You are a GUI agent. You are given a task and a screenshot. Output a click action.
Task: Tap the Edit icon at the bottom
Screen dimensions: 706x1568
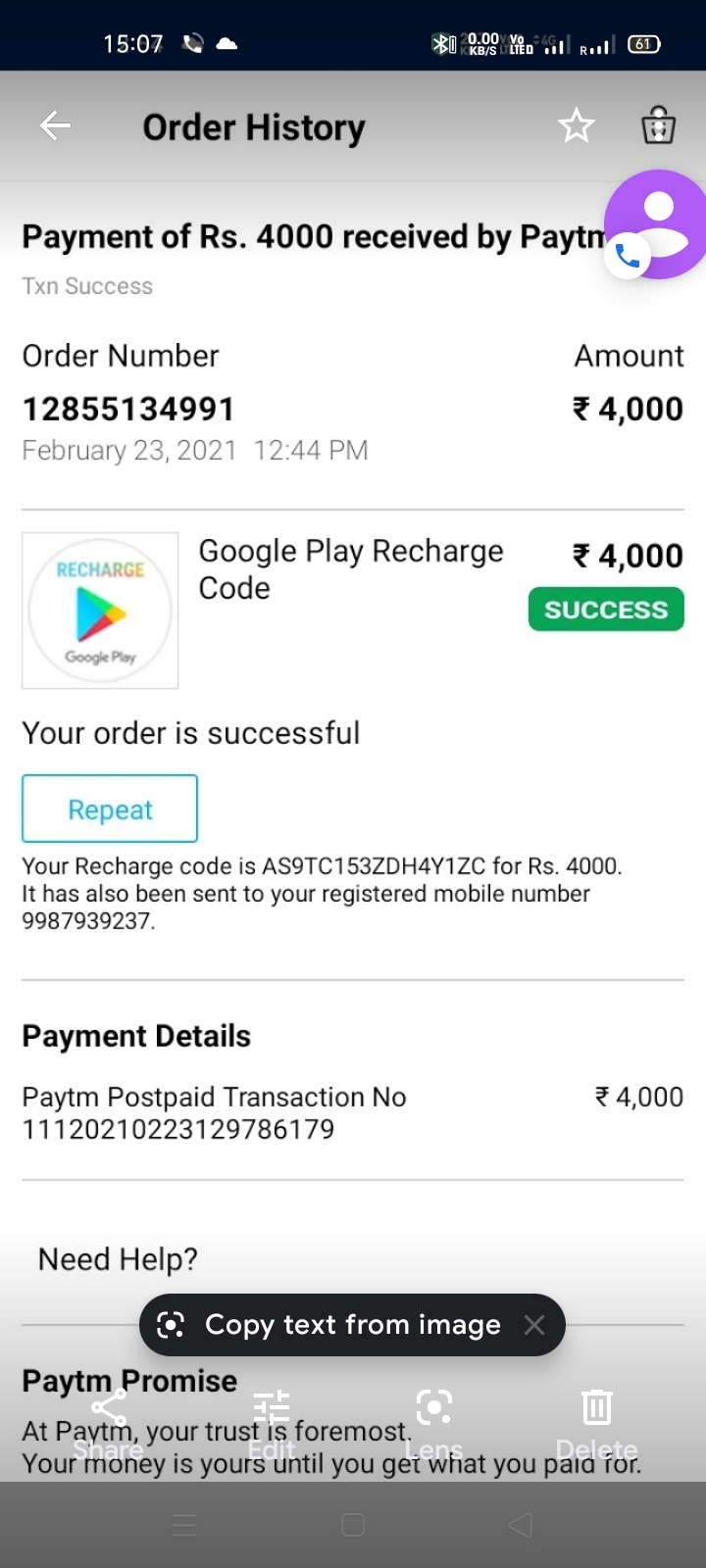click(271, 1408)
